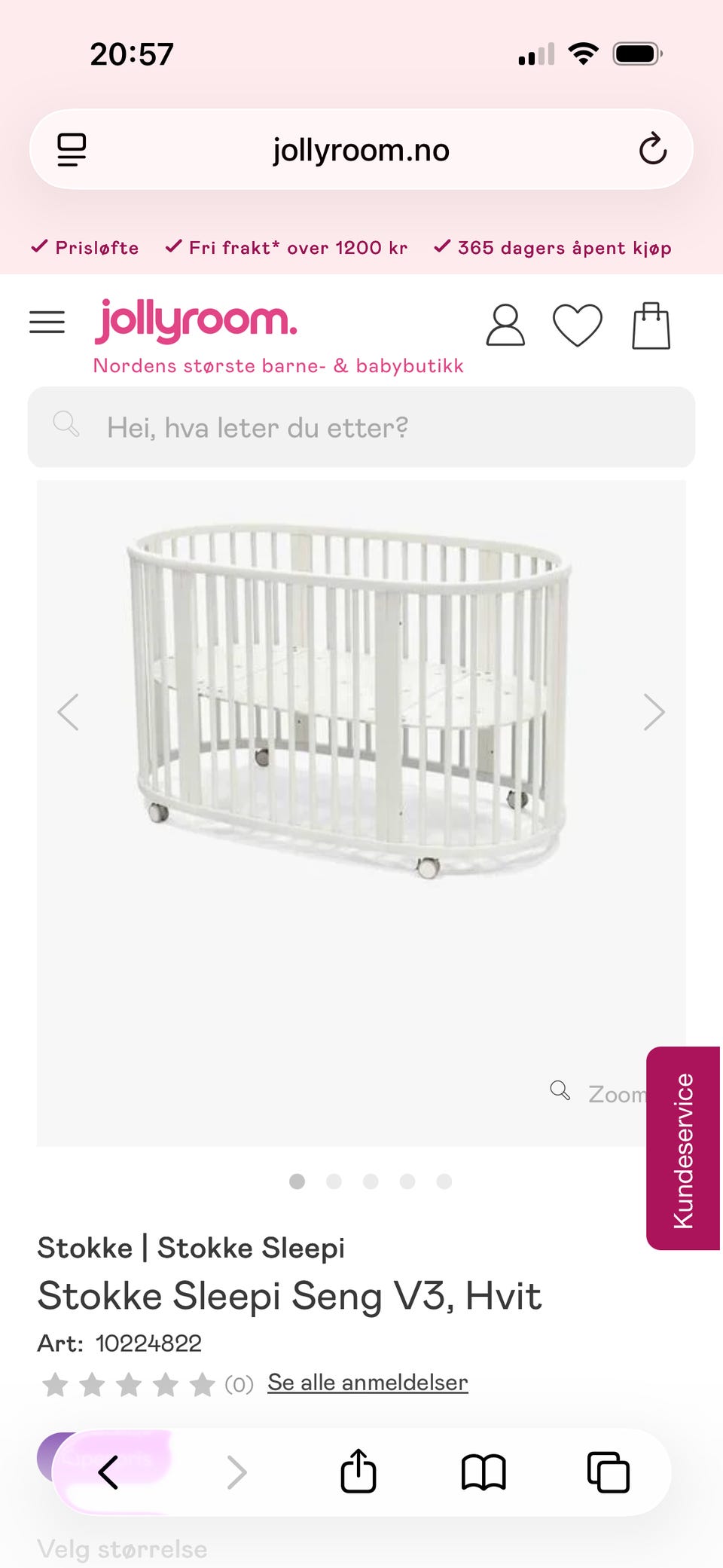The image size is (723, 1568).
Task: Show previous product image with left arrow
Action: tap(69, 712)
